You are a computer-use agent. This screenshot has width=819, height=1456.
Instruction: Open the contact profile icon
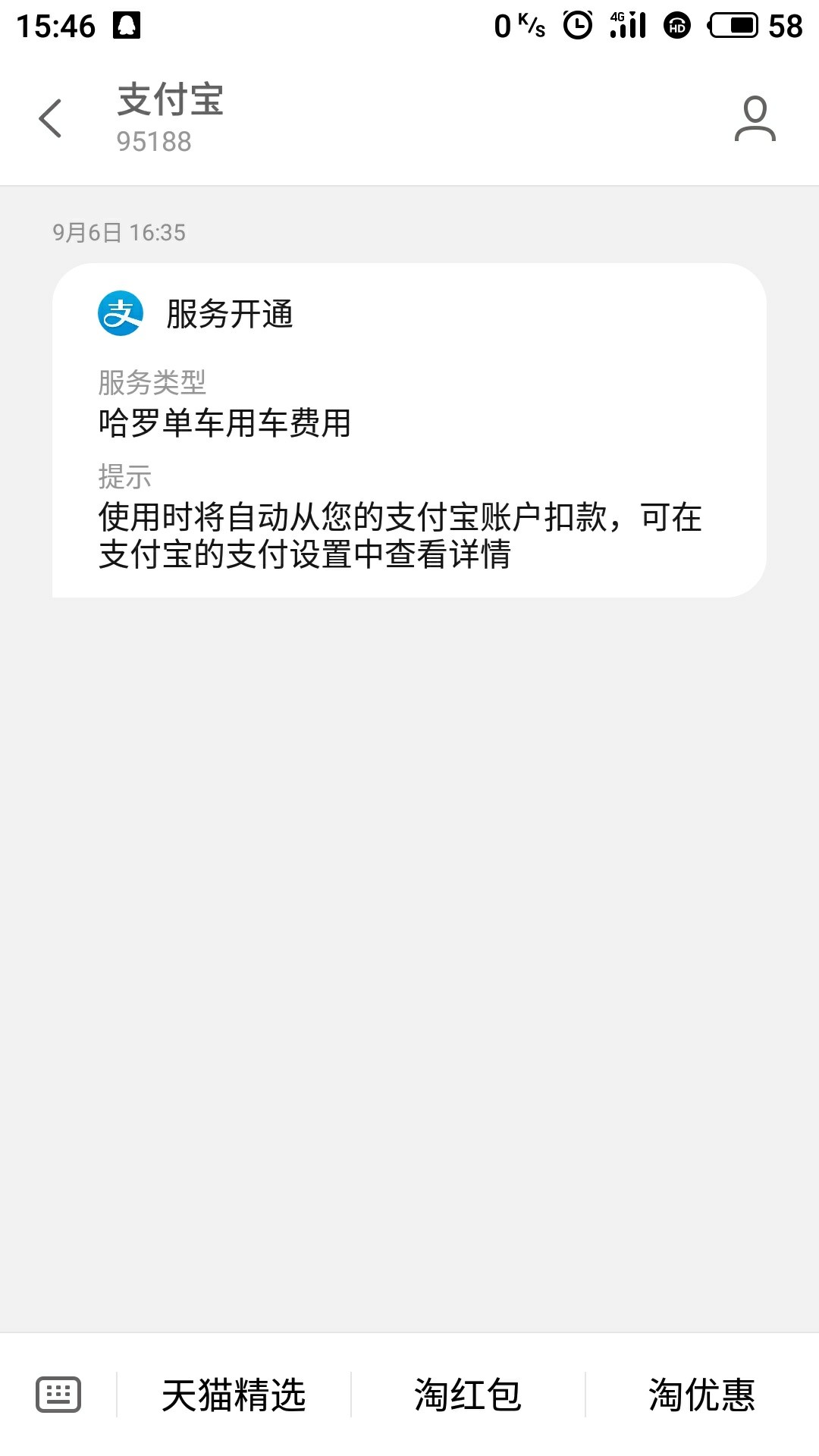pyautogui.click(x=755, y=119)
